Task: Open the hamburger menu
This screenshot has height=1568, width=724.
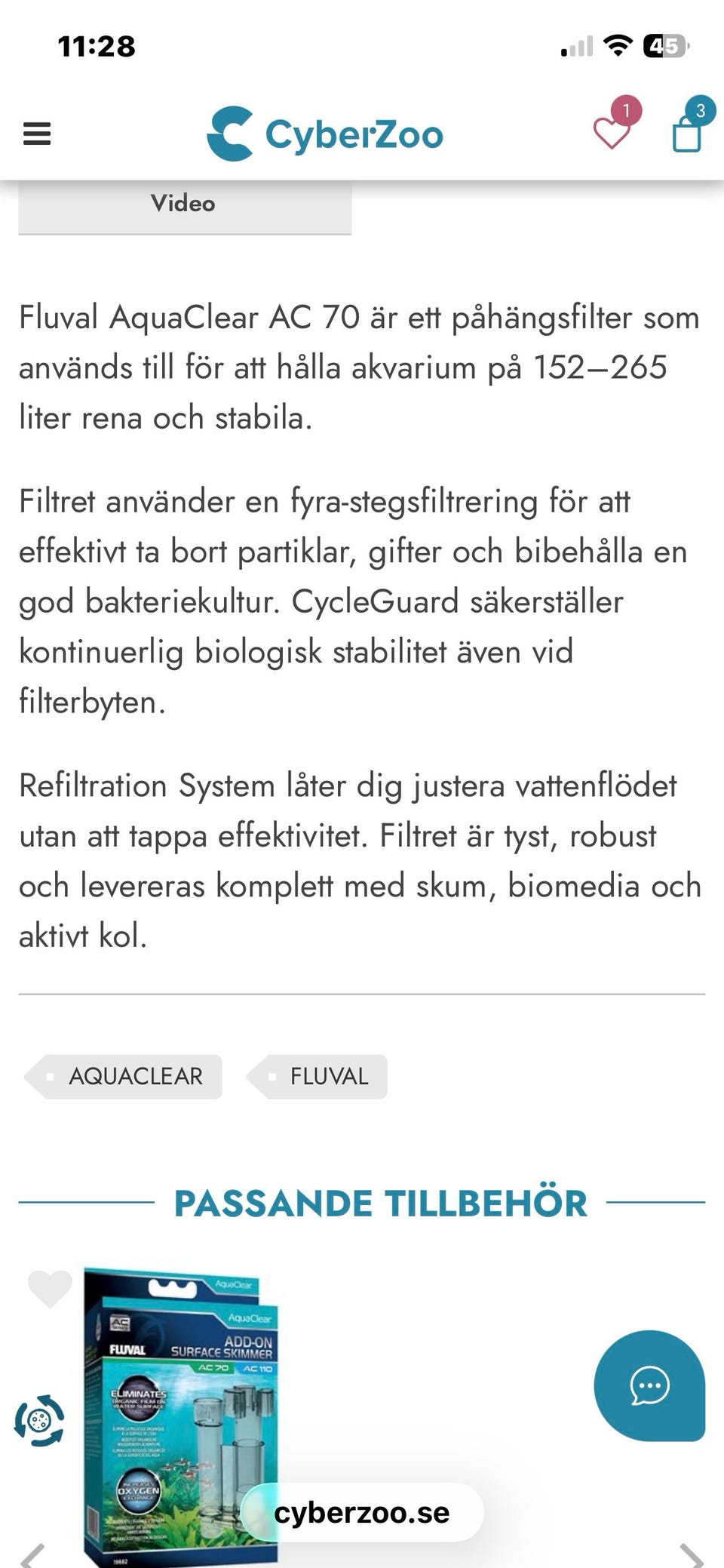Action: 37,134
